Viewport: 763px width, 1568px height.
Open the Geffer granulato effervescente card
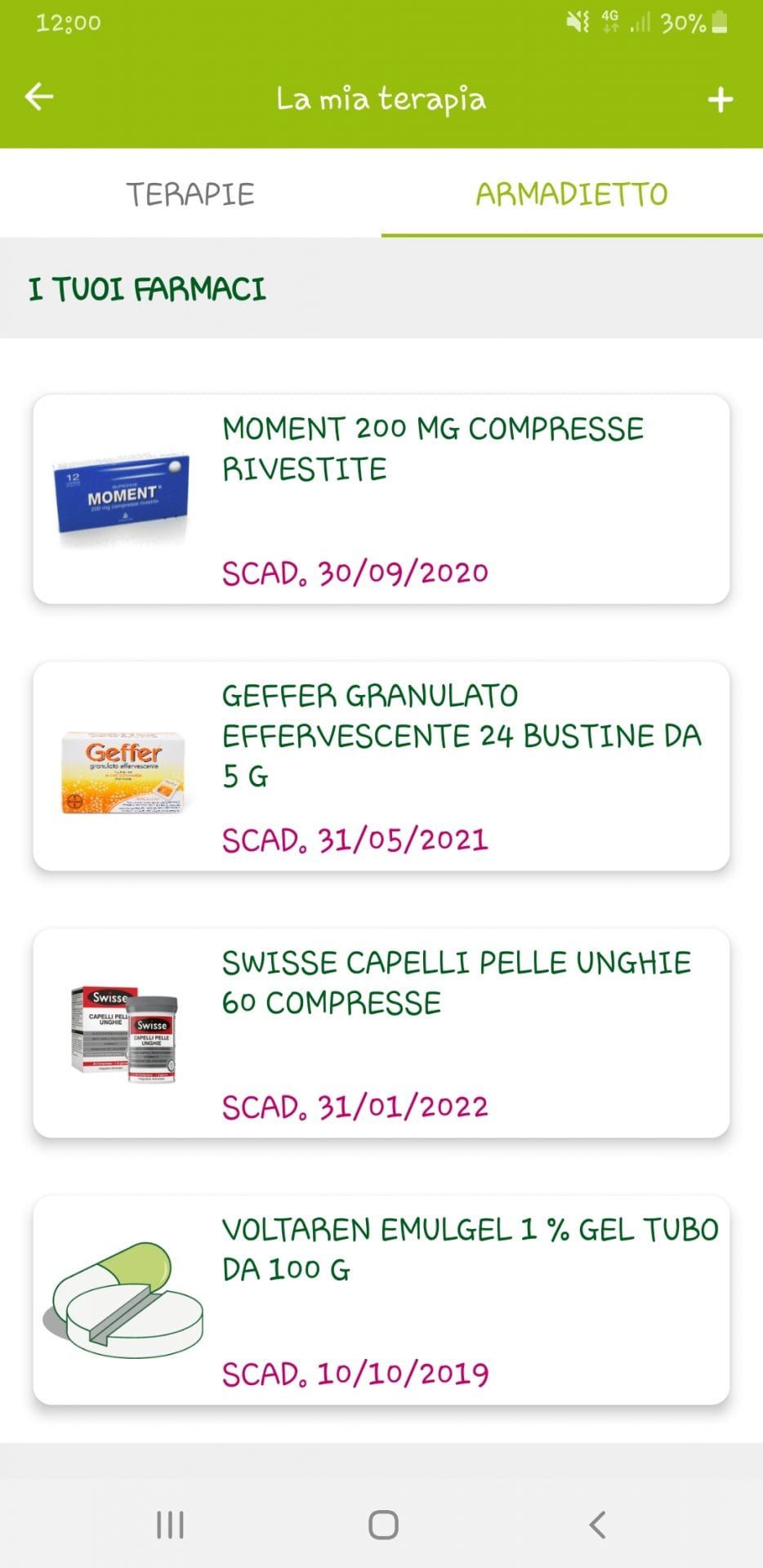(x=381, y=766)
